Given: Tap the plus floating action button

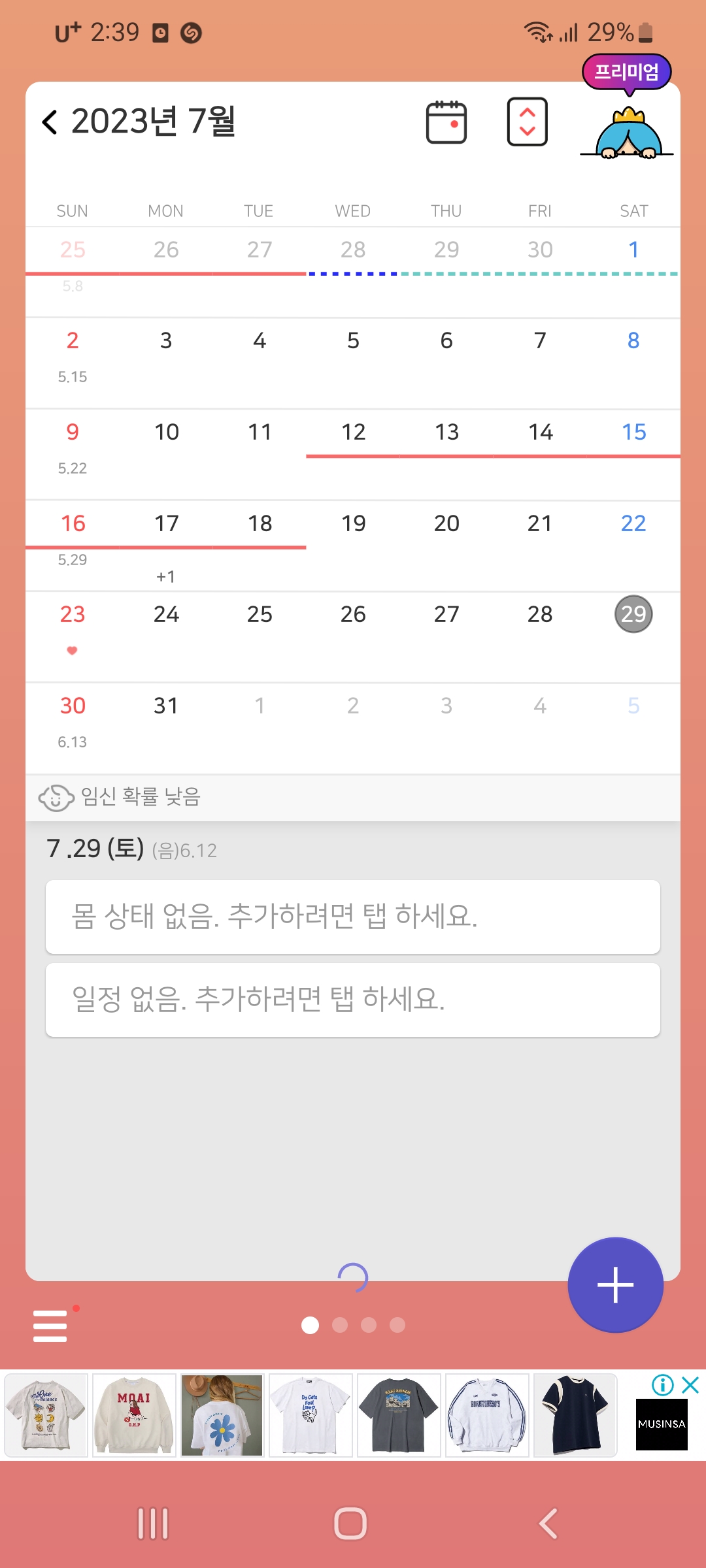Looking at the screenshot, I should pos(615,1284).
